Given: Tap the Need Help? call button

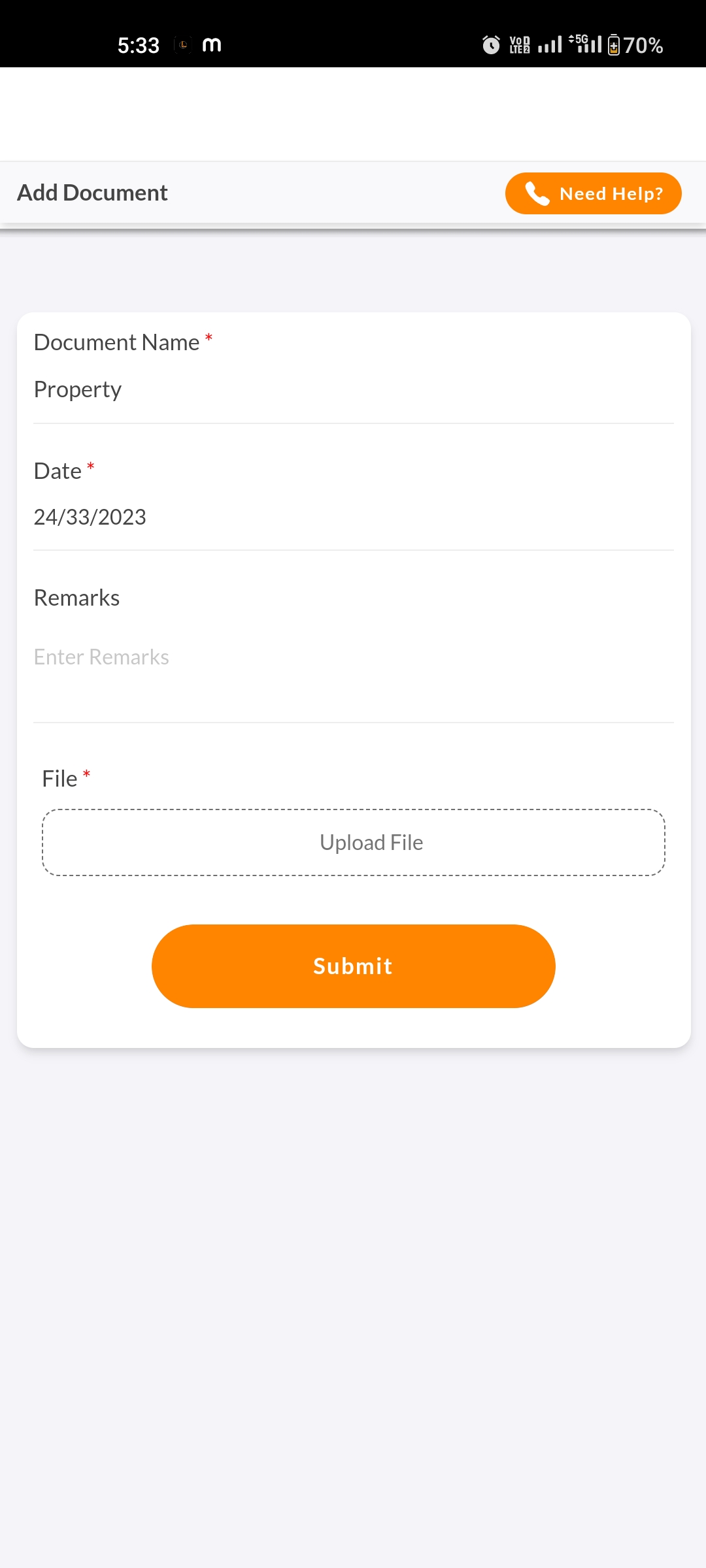Looking at the screenshot, I should (593, 193).
